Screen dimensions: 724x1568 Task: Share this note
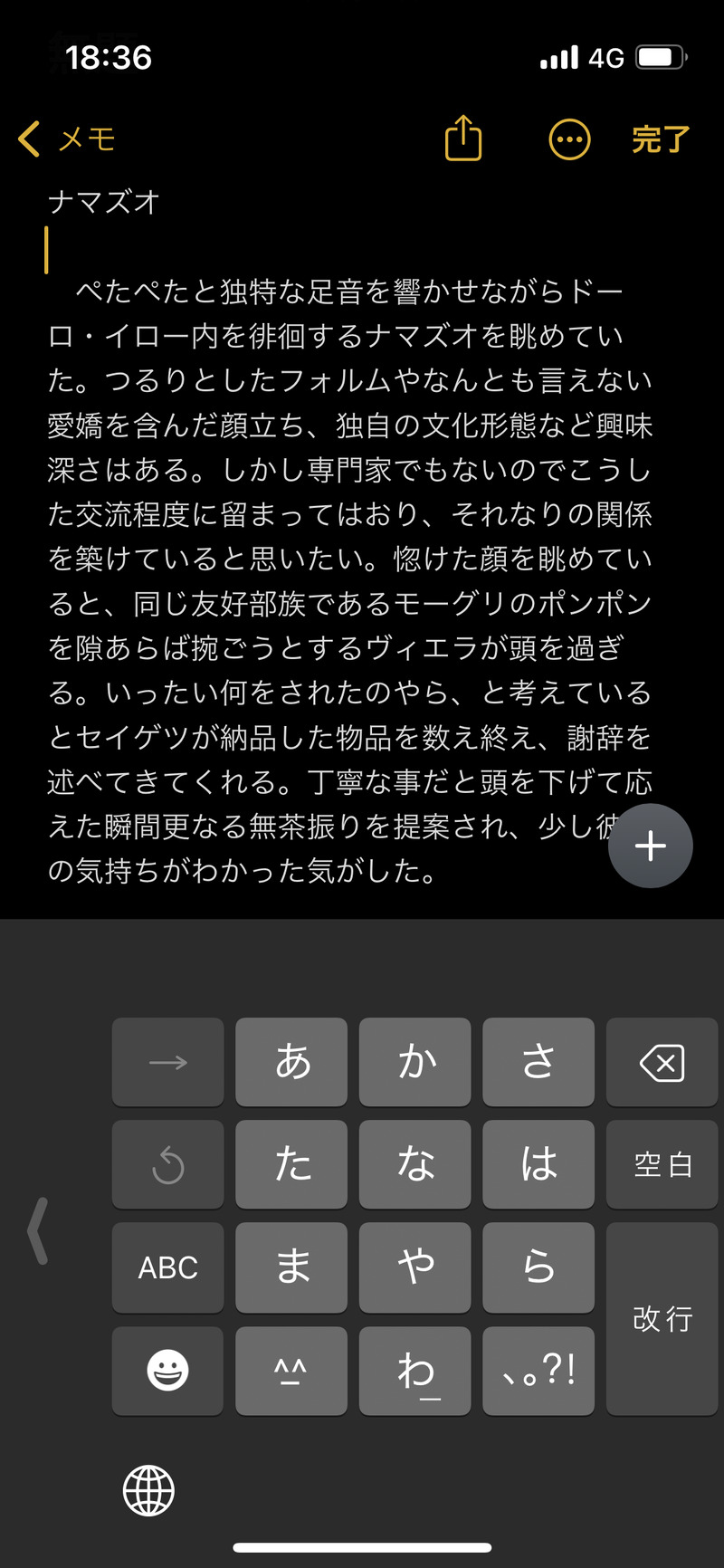pyautogui.click(x=463, y=139)
